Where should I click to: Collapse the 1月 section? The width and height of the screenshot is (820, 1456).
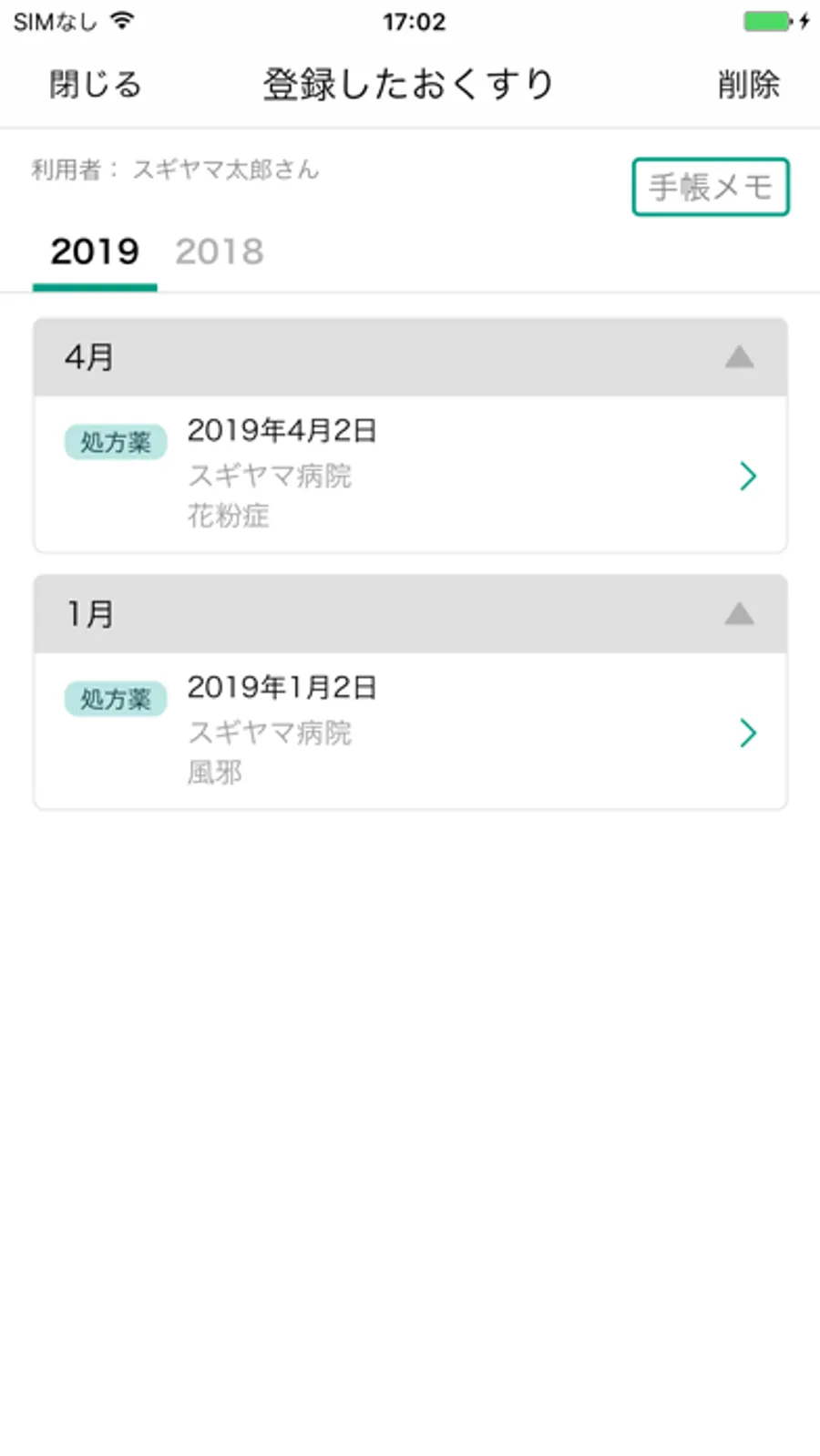(410, 614)
